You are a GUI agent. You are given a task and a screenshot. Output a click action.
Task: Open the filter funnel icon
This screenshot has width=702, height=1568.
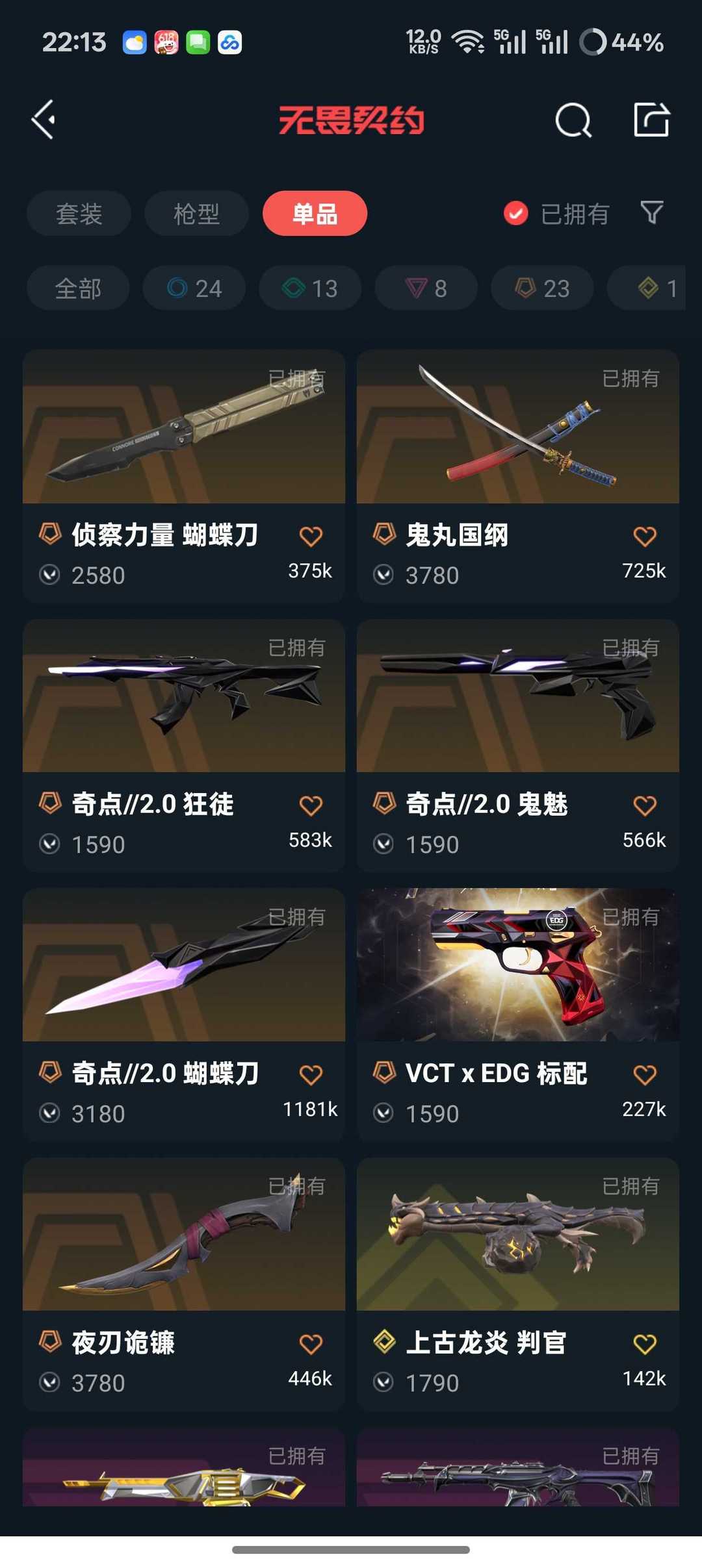pyautogui.click(x=653, y=214)
